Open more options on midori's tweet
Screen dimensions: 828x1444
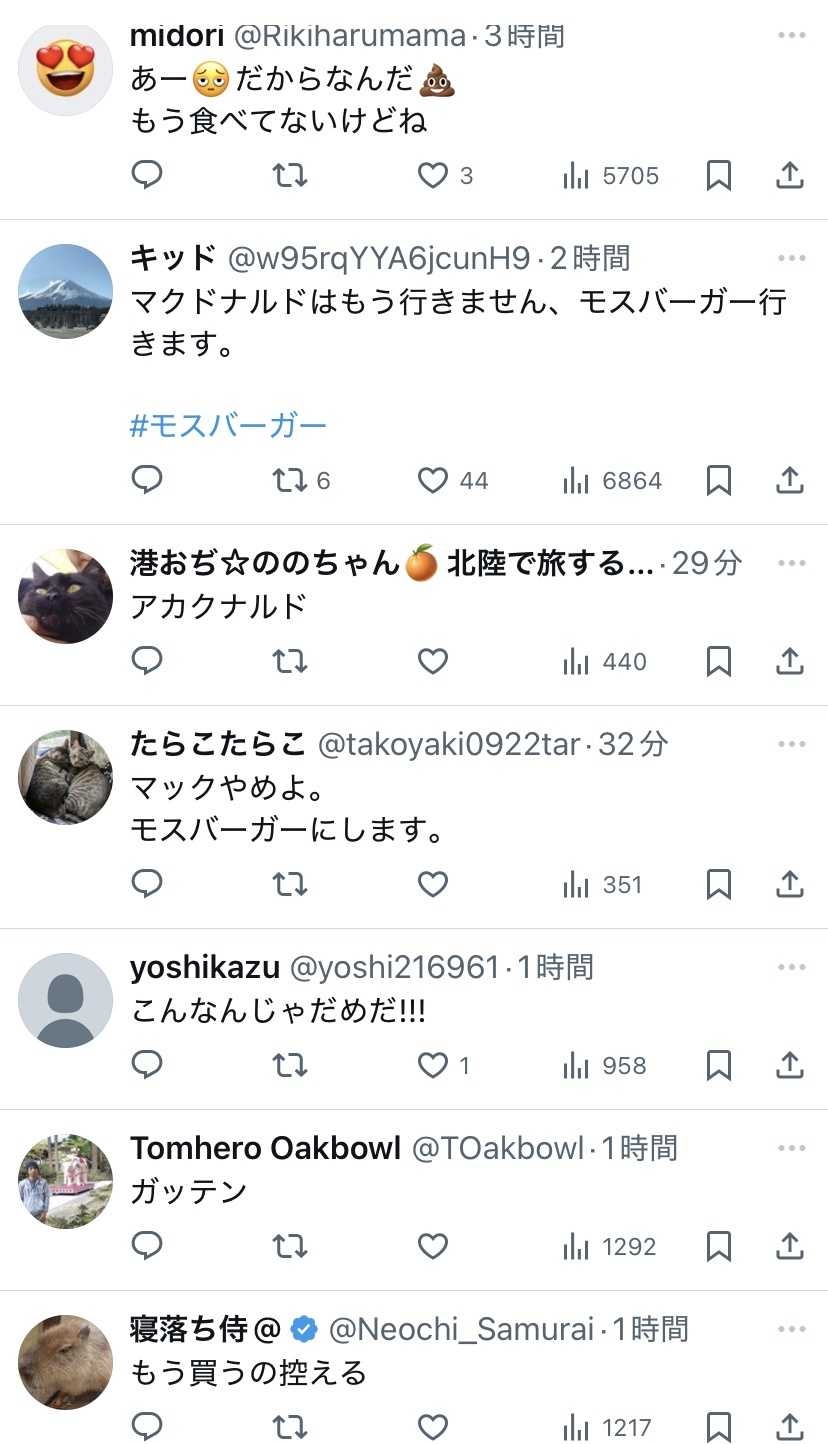[791, 36]
